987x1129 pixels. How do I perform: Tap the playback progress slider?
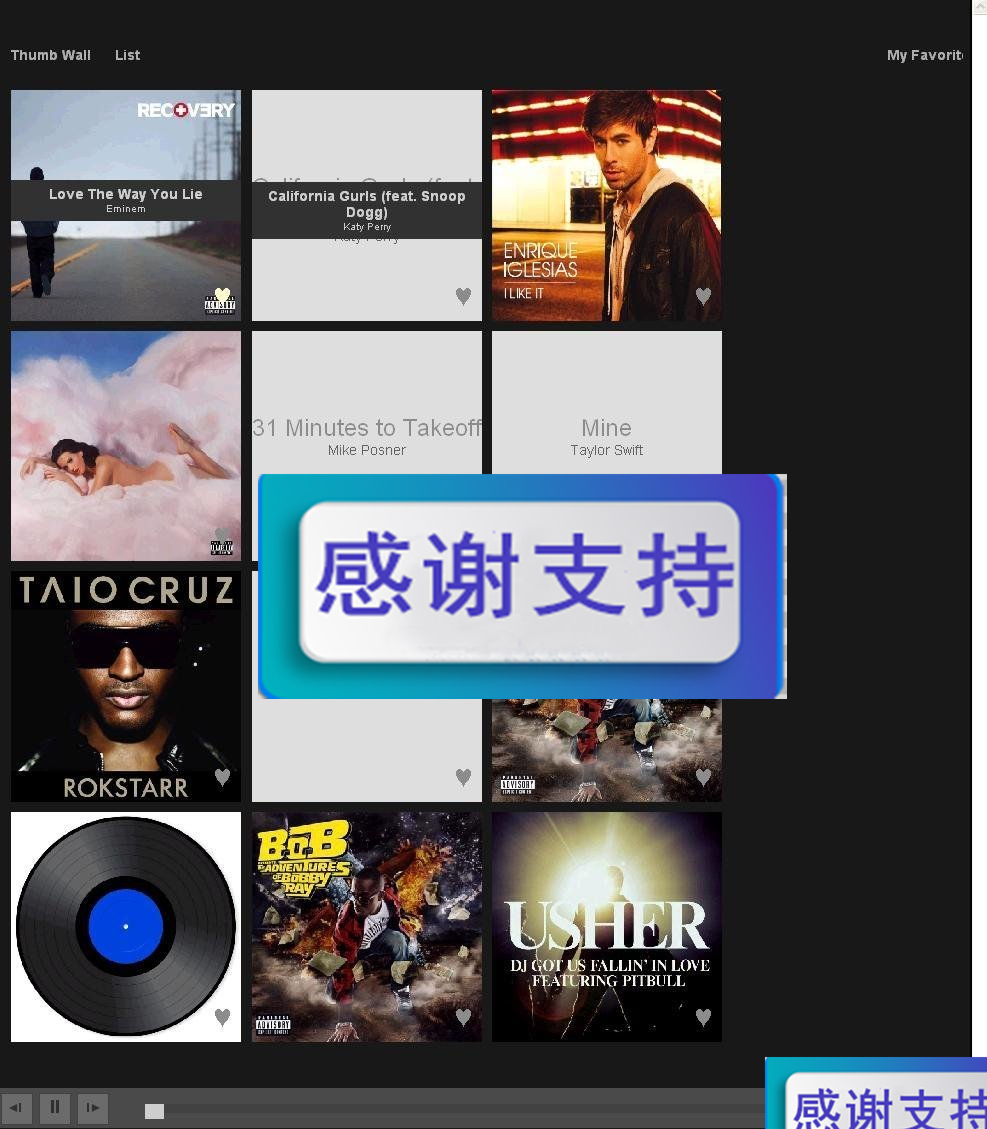point(154,1111)
